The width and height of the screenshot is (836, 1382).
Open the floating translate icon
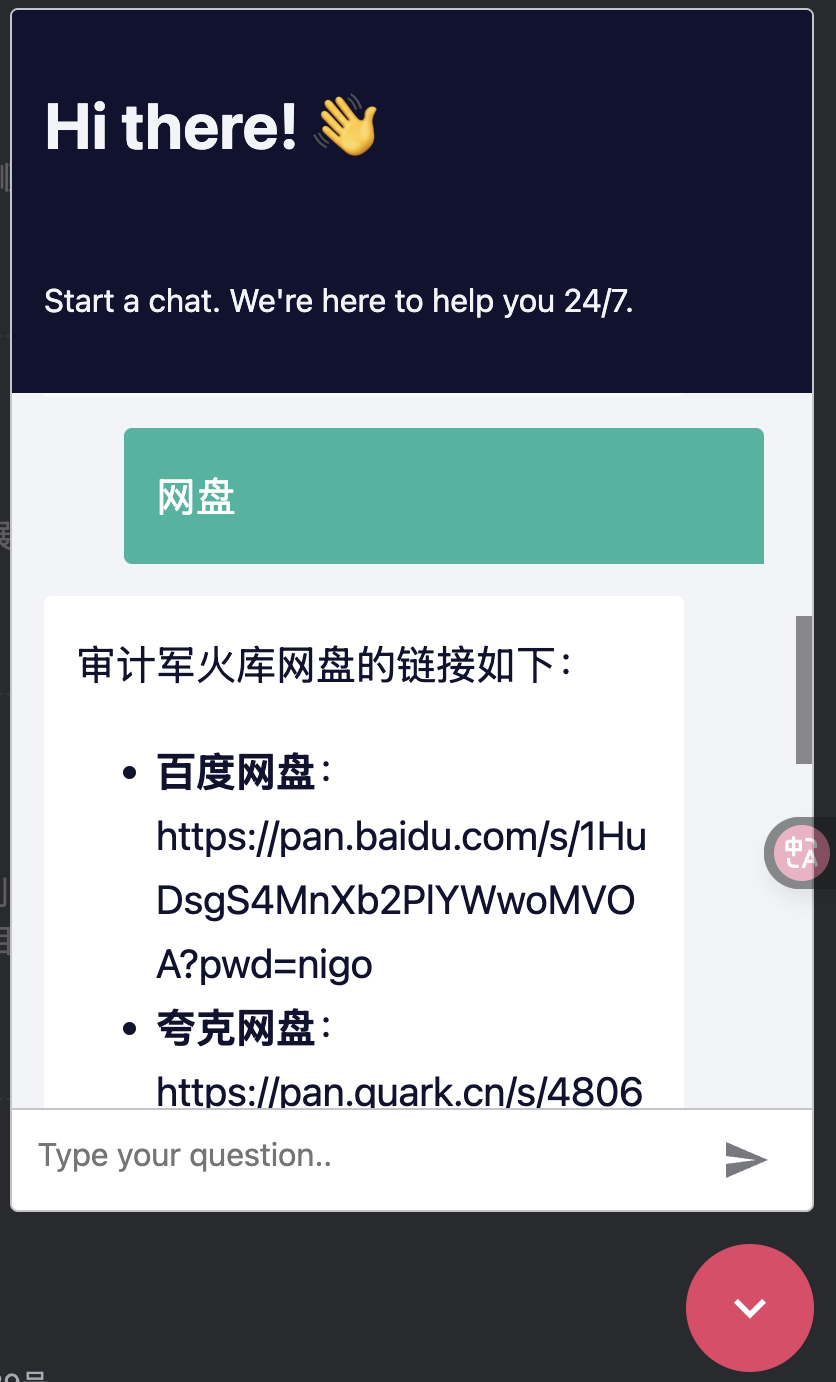(x=799, y=853)
